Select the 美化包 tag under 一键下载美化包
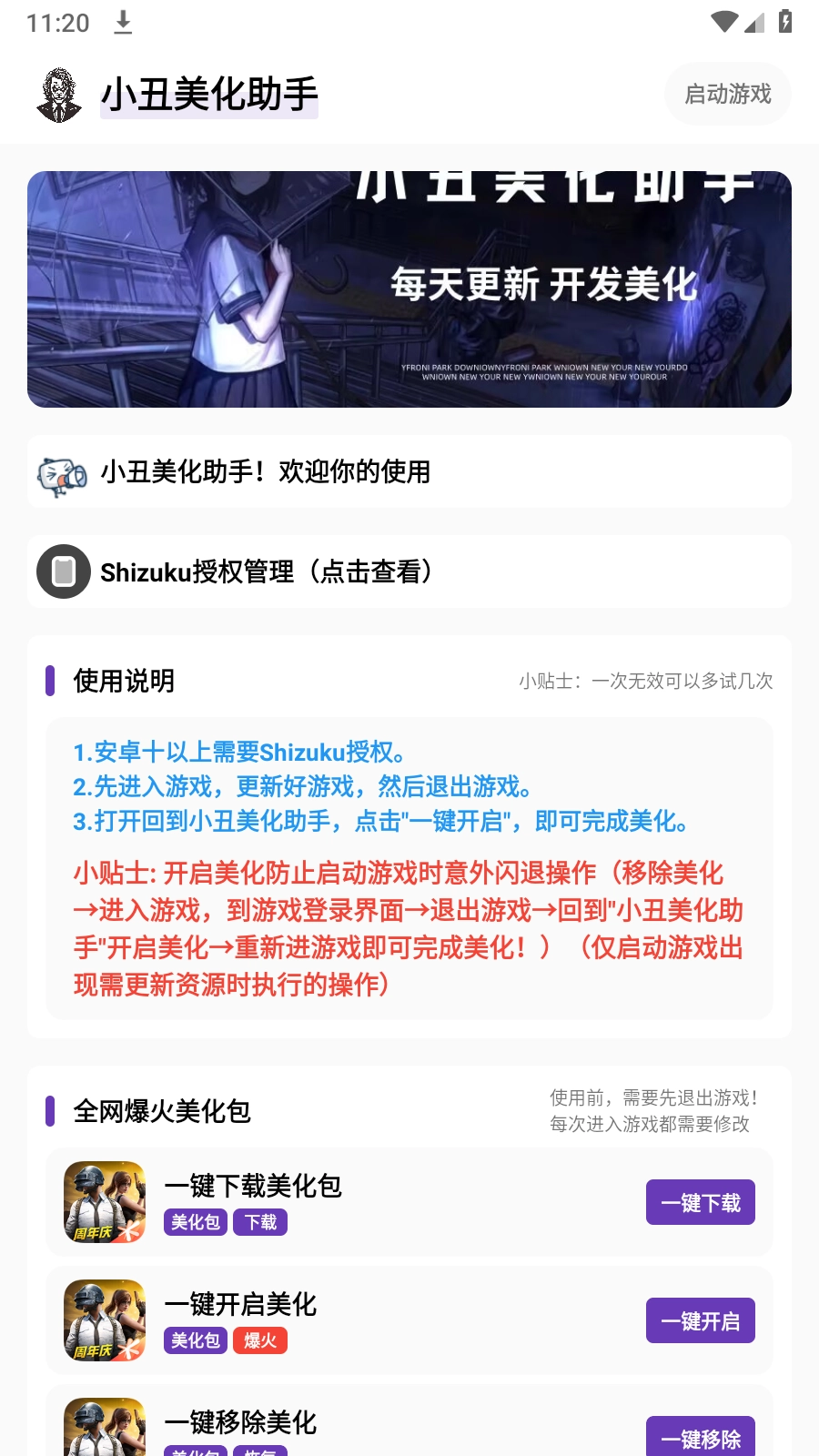 point(194,1223)
